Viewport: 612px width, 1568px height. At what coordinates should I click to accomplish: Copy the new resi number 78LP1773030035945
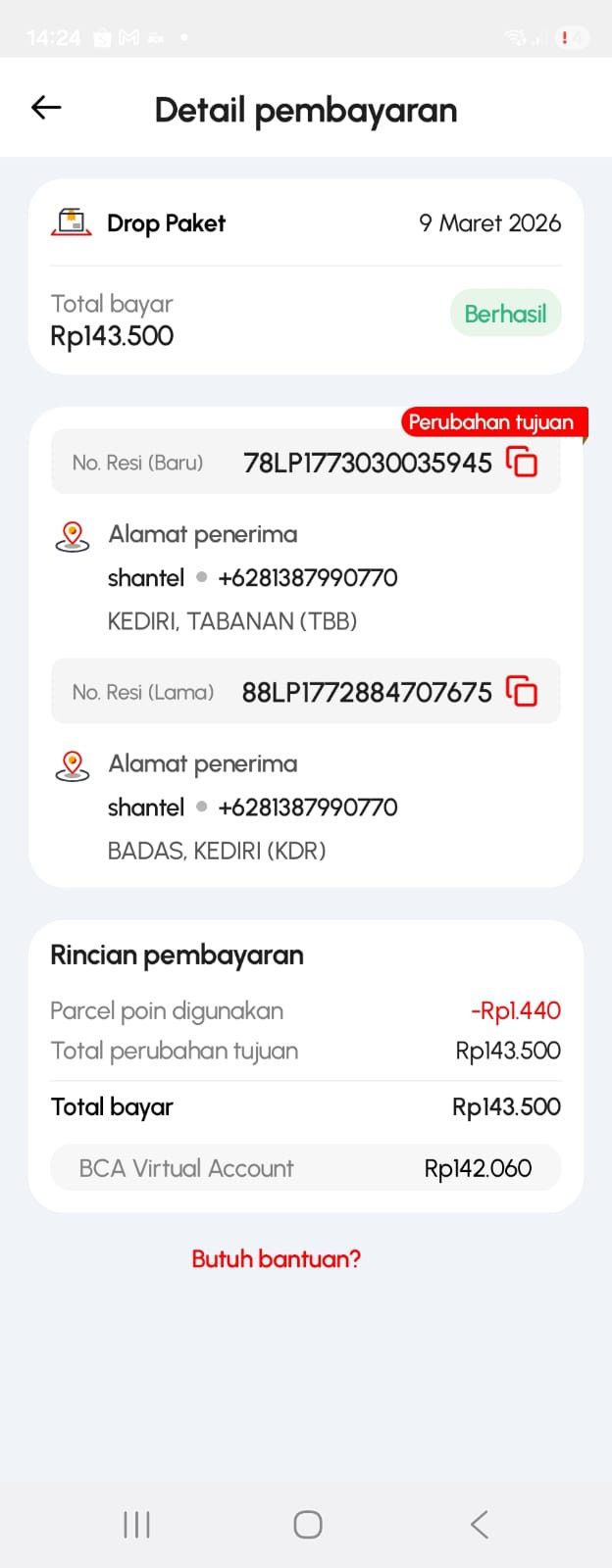coord(522,462)
